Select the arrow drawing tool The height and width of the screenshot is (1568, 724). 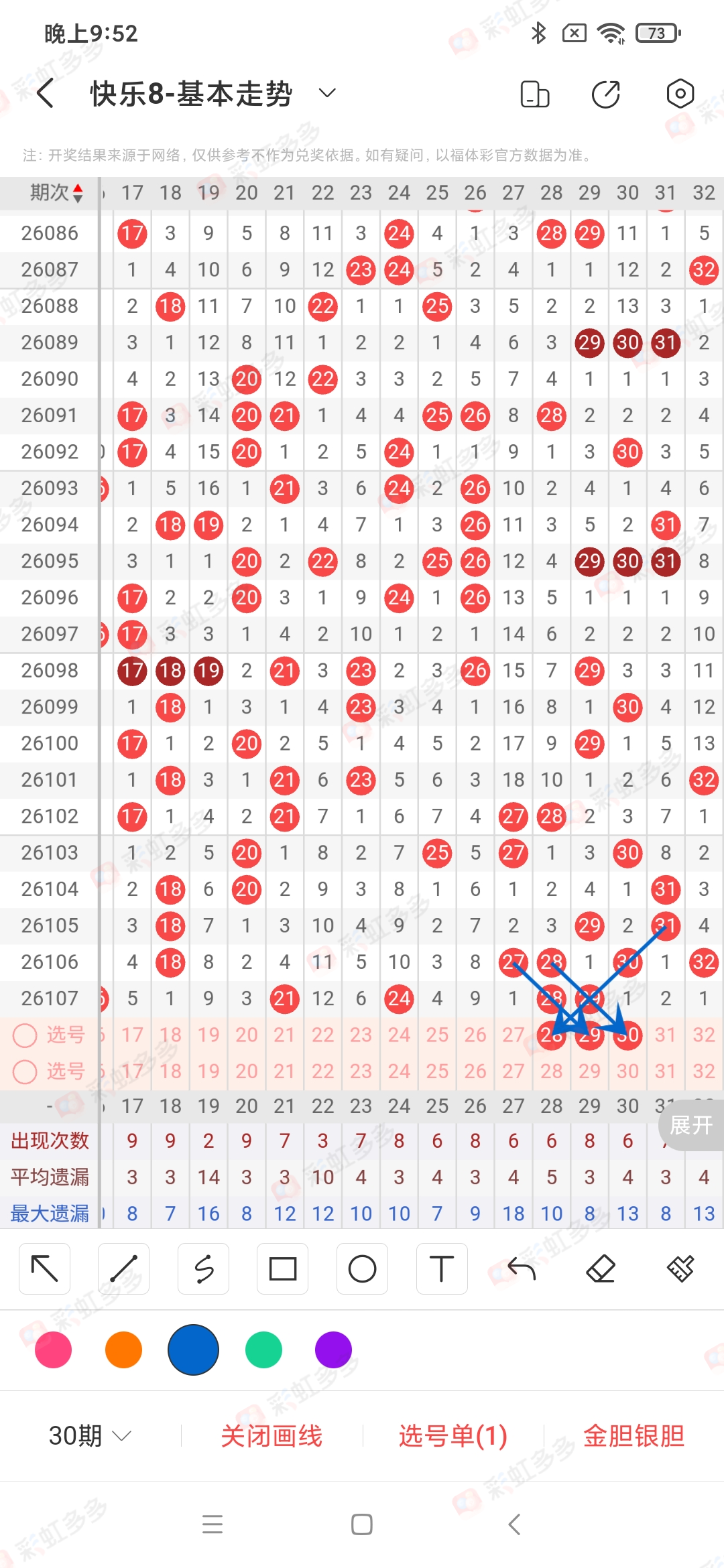[45, 1268]
